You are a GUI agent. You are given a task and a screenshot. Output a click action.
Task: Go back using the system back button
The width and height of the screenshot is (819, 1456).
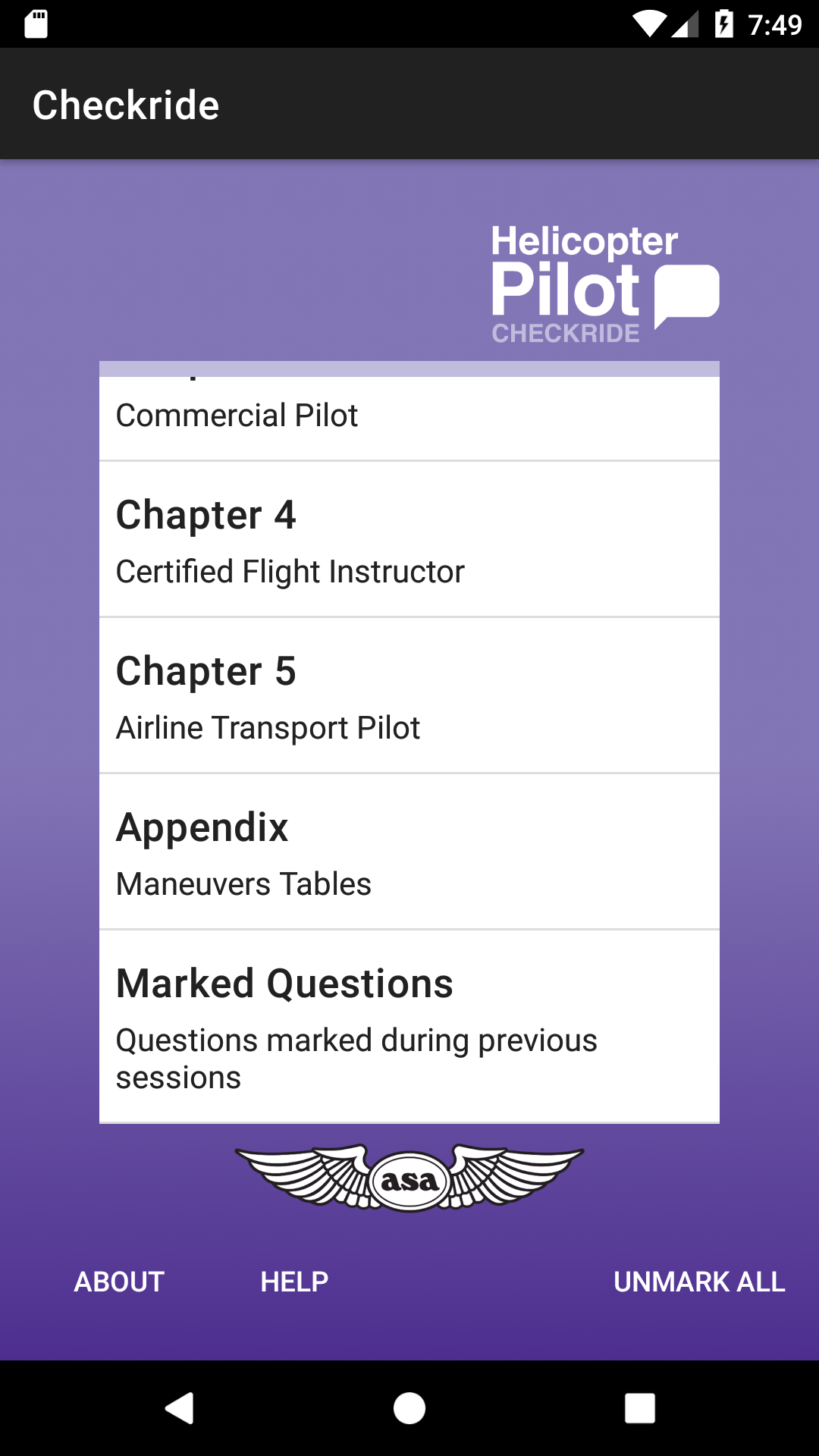pos(180,1408)
